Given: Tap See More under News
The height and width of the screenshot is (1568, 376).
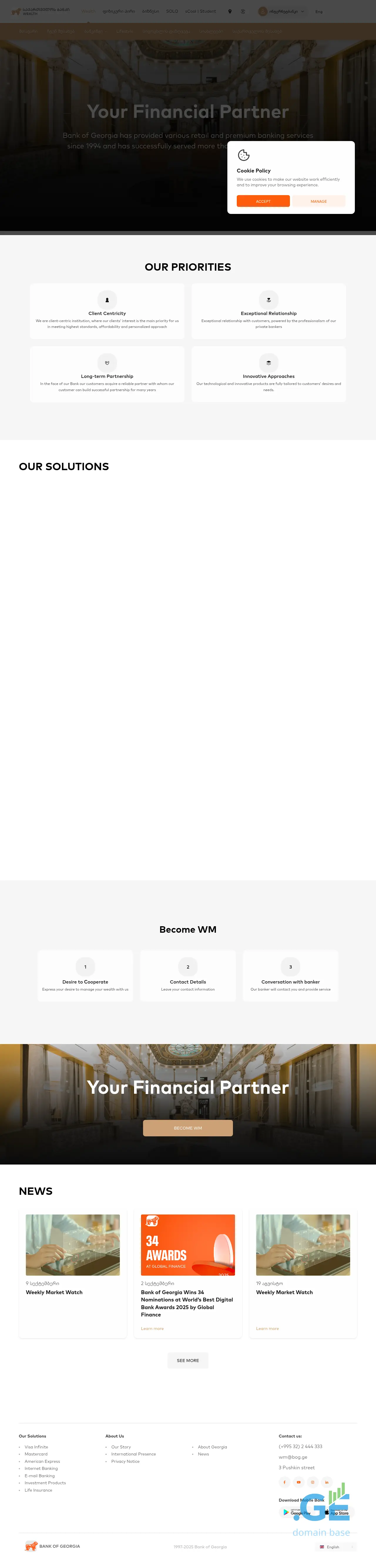Looking at the screenshot, I should click(187, 1361).
